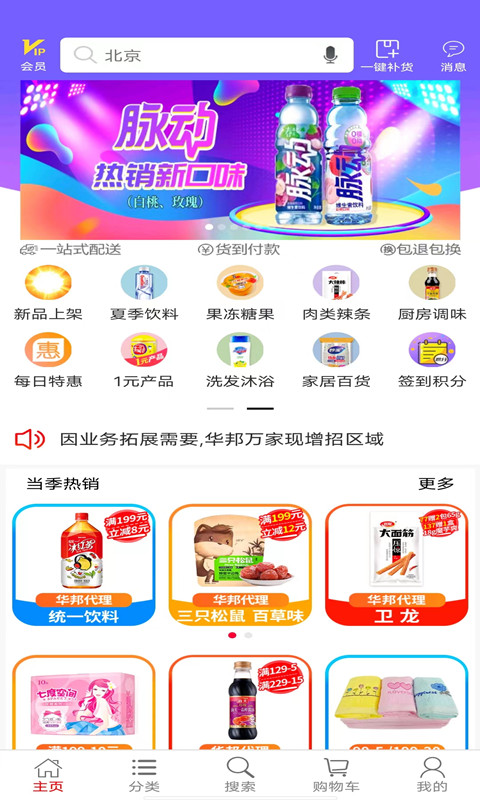
Task: View the 卫龙 product card
Action: (x=396, y=565)
